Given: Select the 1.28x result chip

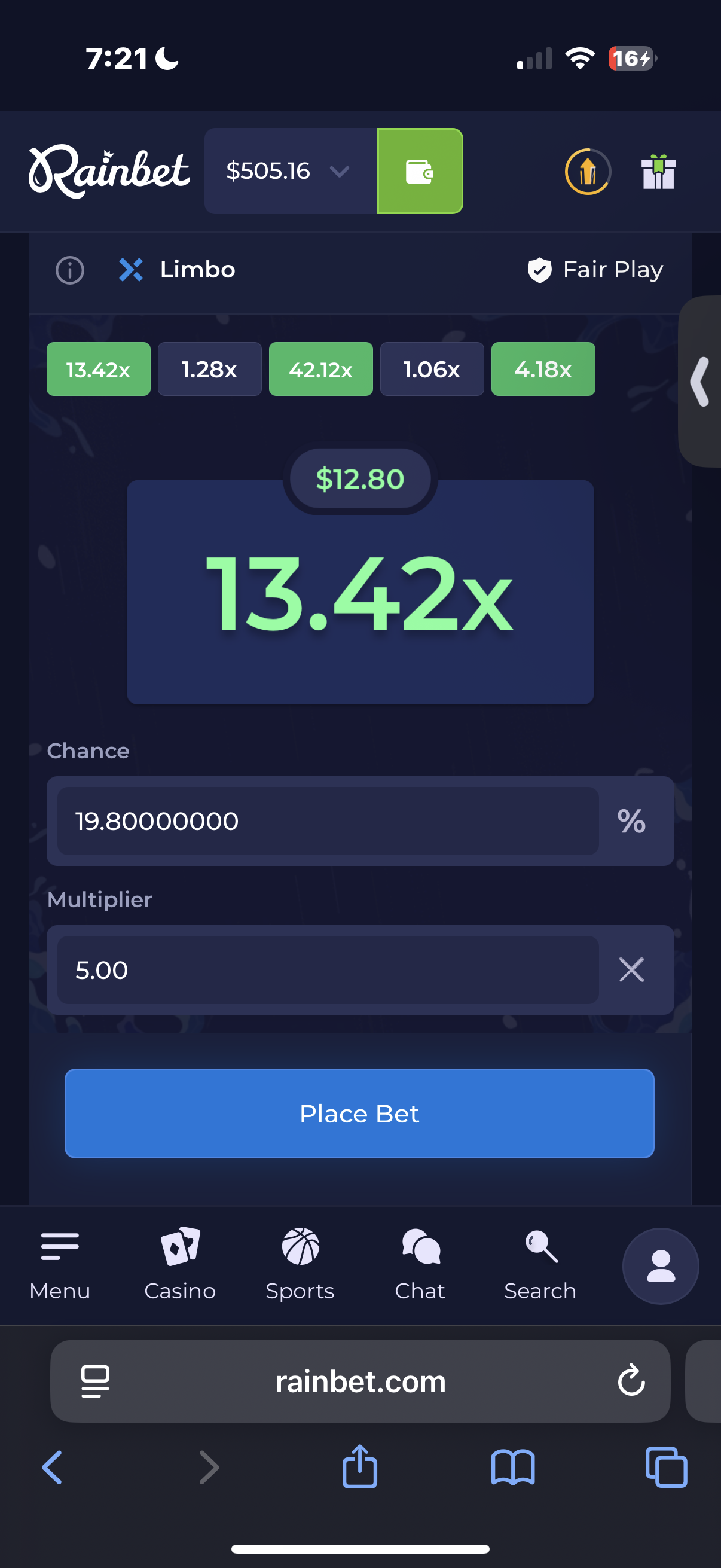Looking at the screenshot, I should coord(209,369).
